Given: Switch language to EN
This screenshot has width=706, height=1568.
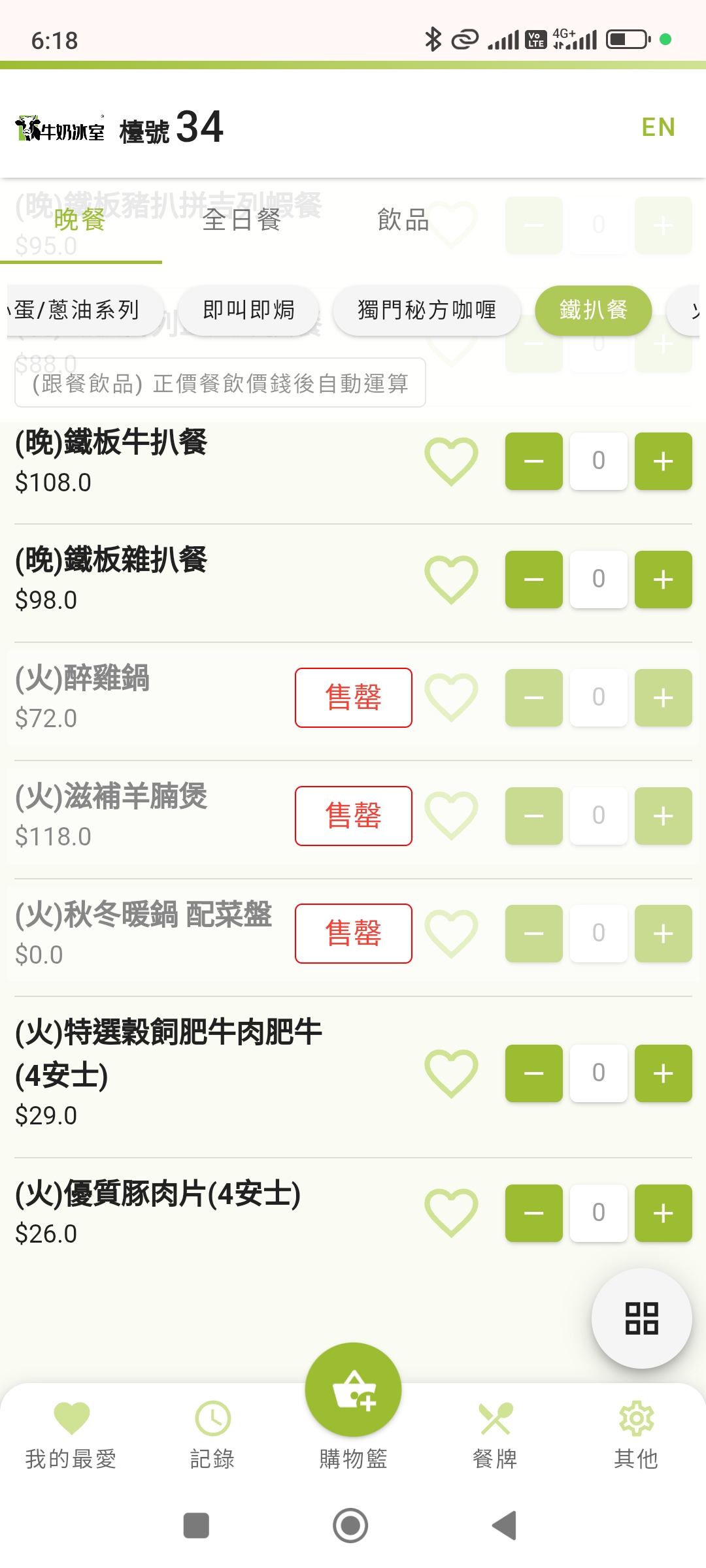Looking at the screenshot, I should pos(658,127).
